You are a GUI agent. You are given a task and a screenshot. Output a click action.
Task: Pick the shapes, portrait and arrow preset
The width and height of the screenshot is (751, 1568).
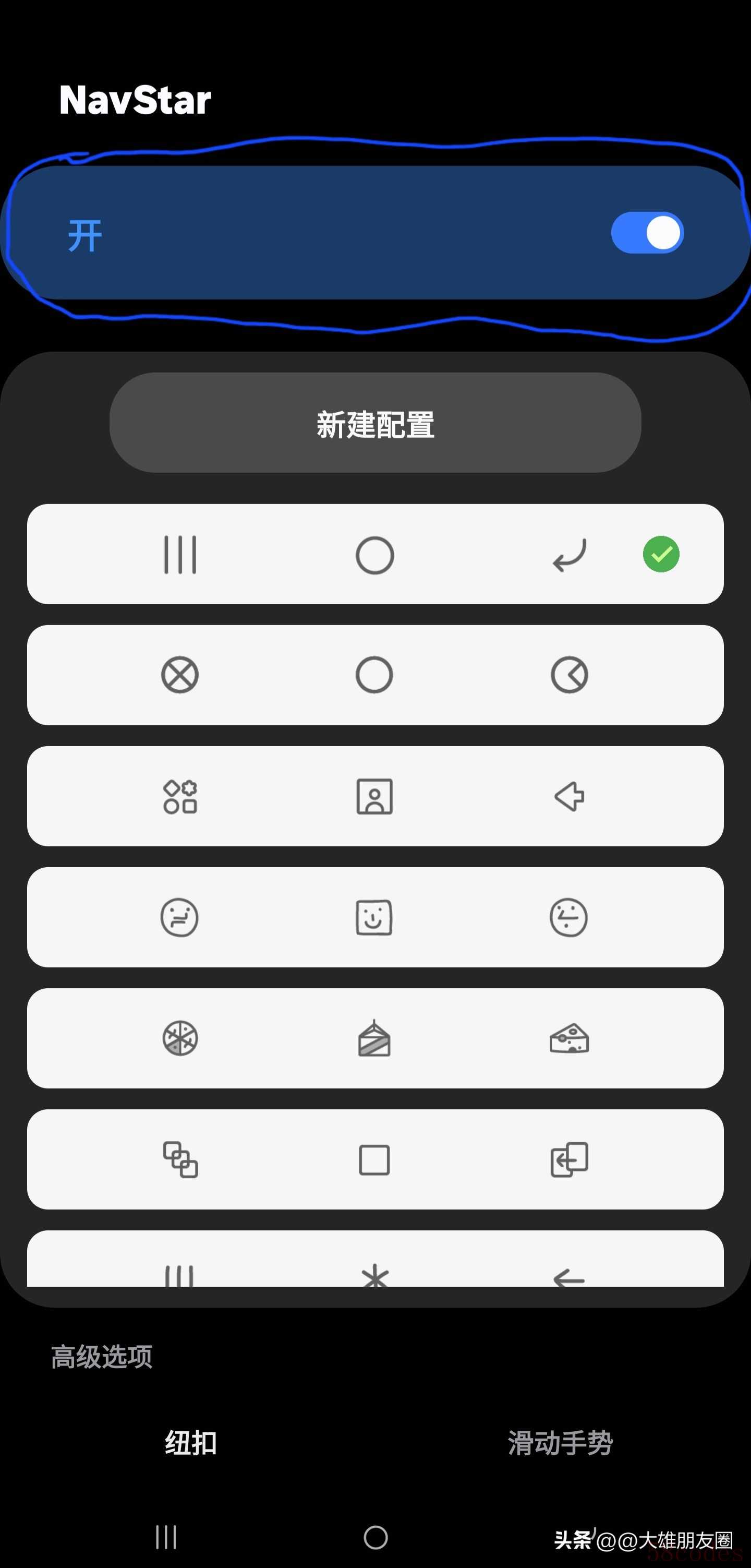[375, 796]
